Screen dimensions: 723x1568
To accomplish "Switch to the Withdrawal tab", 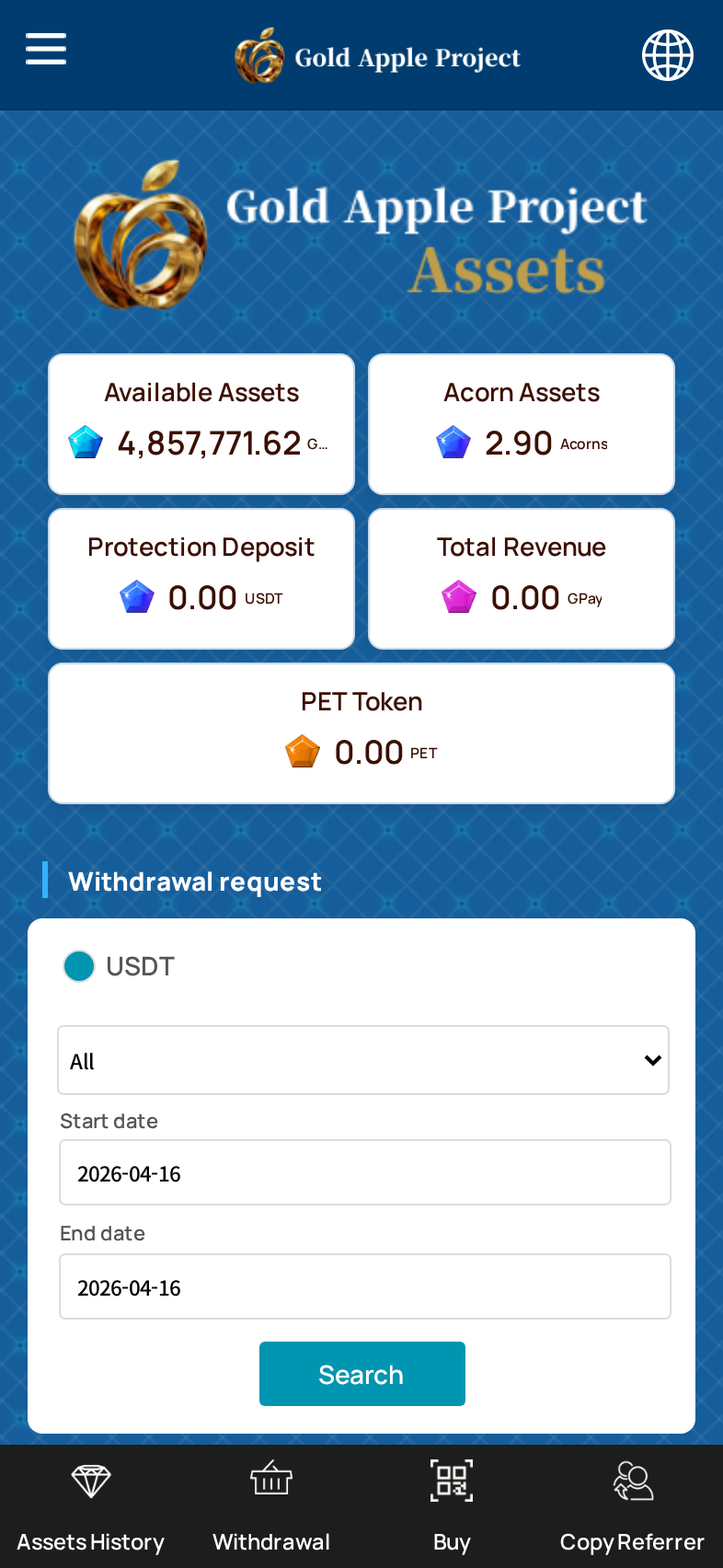I will (270, 1505).
